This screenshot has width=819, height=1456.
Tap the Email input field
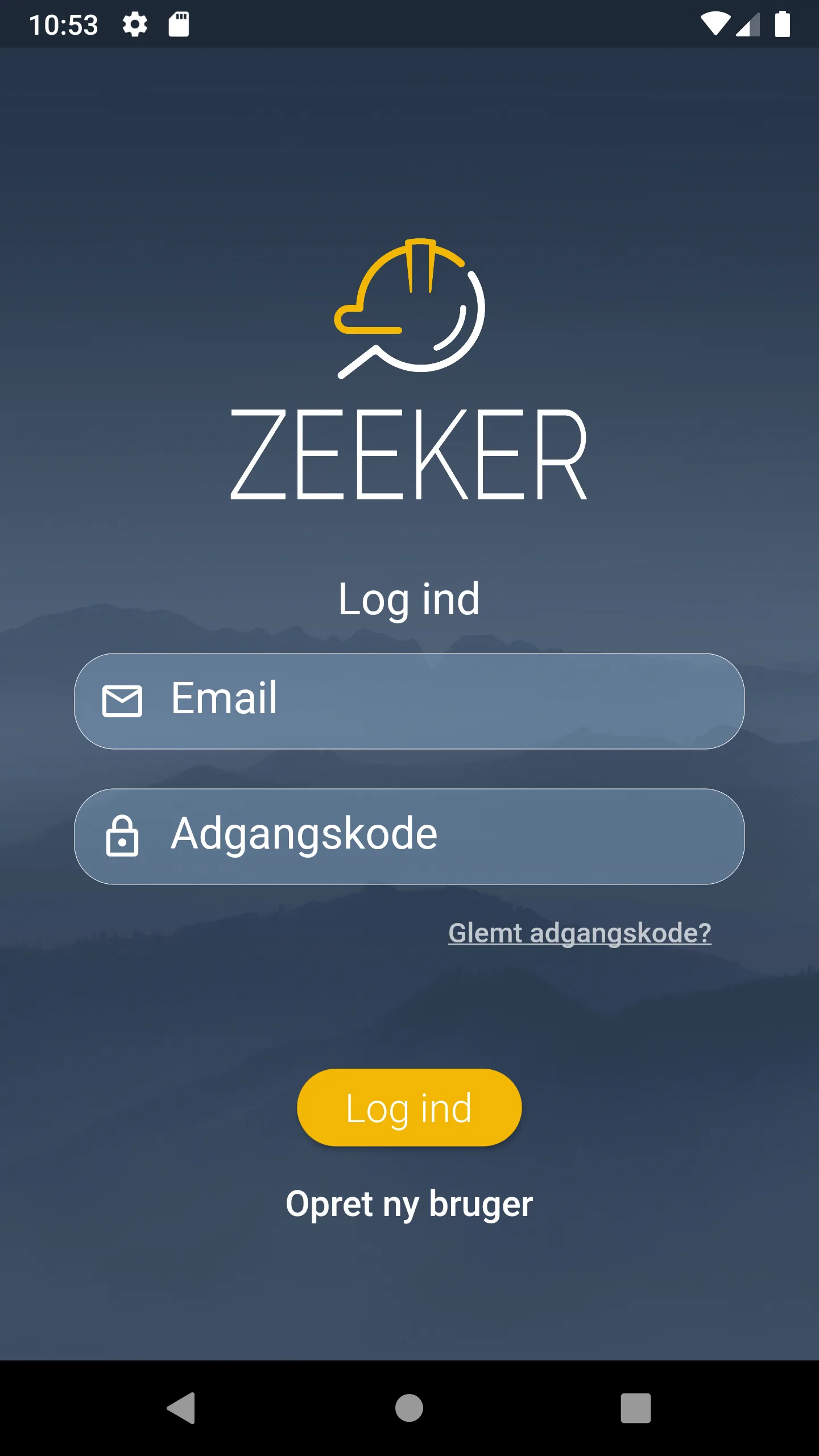click(409, 701)
